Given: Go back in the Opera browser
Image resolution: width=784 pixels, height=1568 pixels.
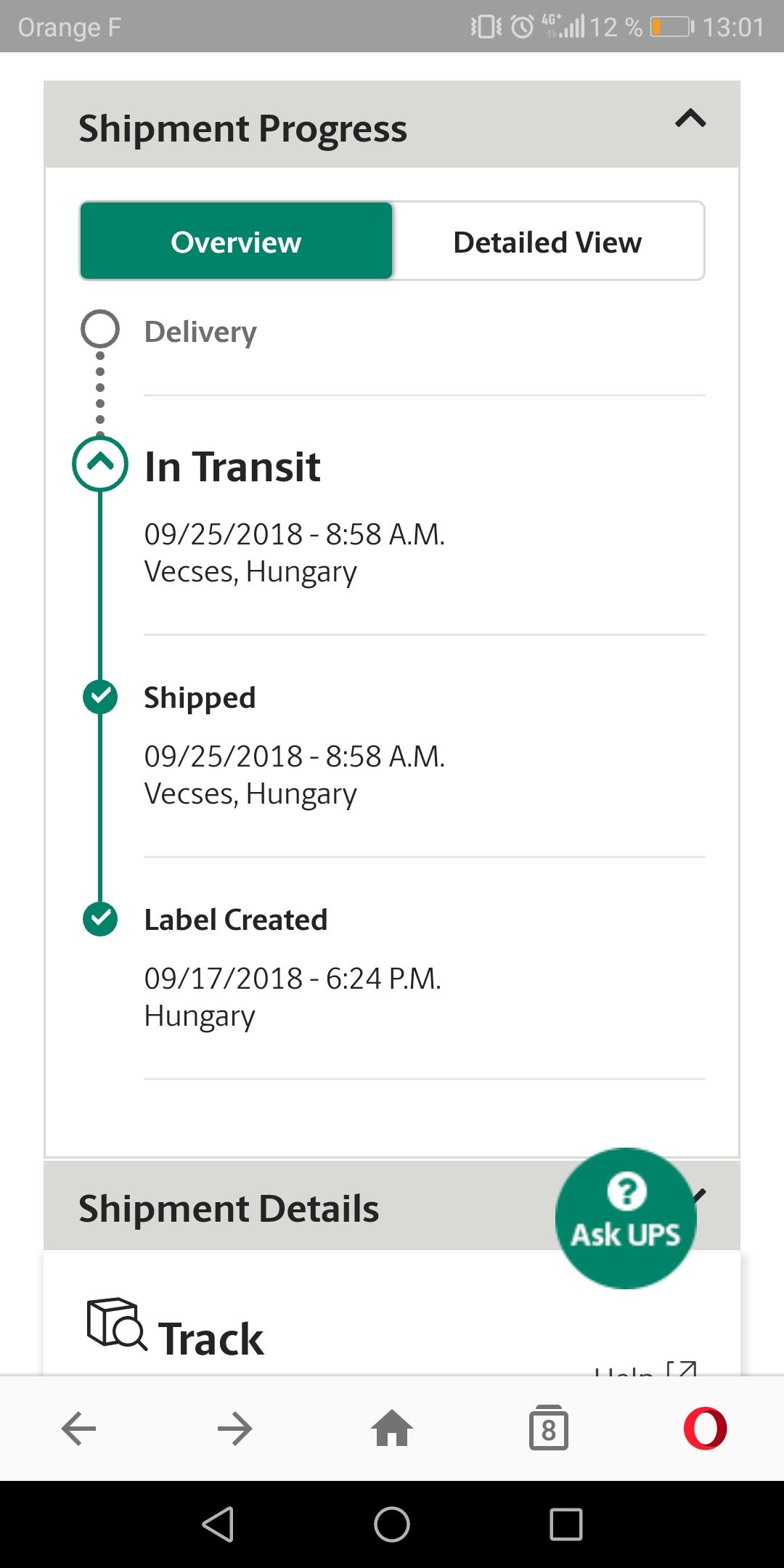Looking at the screenshot, I should pos(78,1429).
